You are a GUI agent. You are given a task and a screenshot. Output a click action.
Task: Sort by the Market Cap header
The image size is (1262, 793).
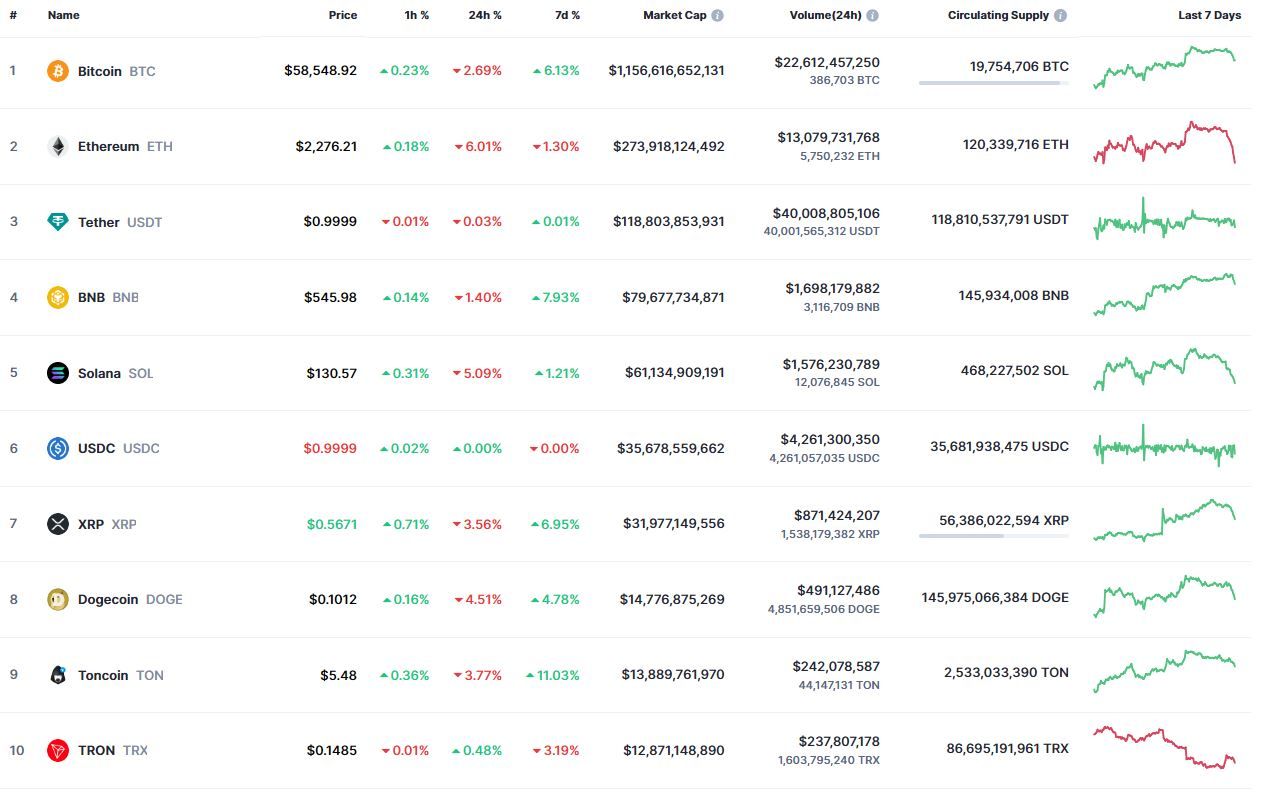pos(674,15)
